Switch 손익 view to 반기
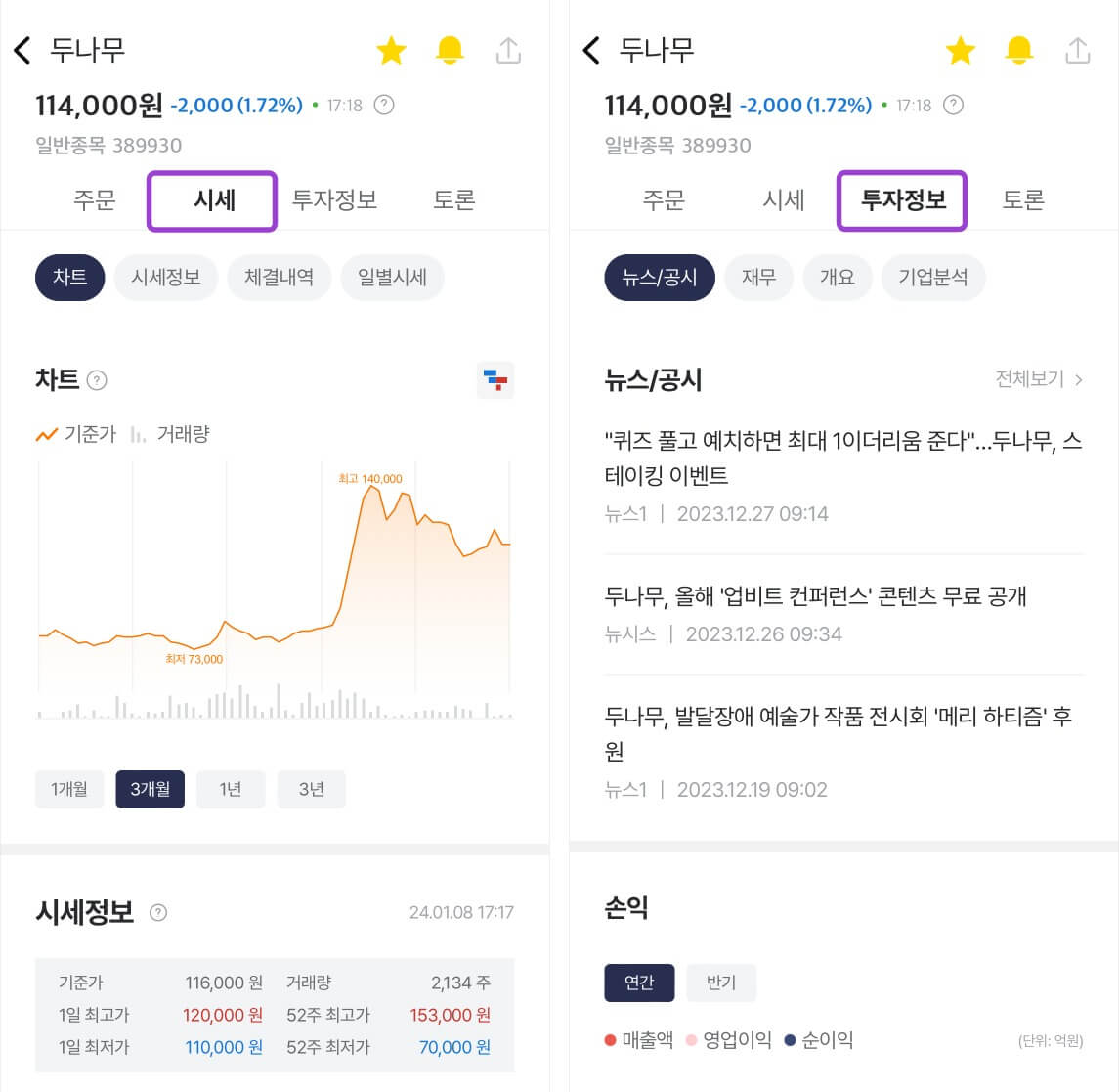Viewport: 1119px width, 1092px height. tap(720, 983)
